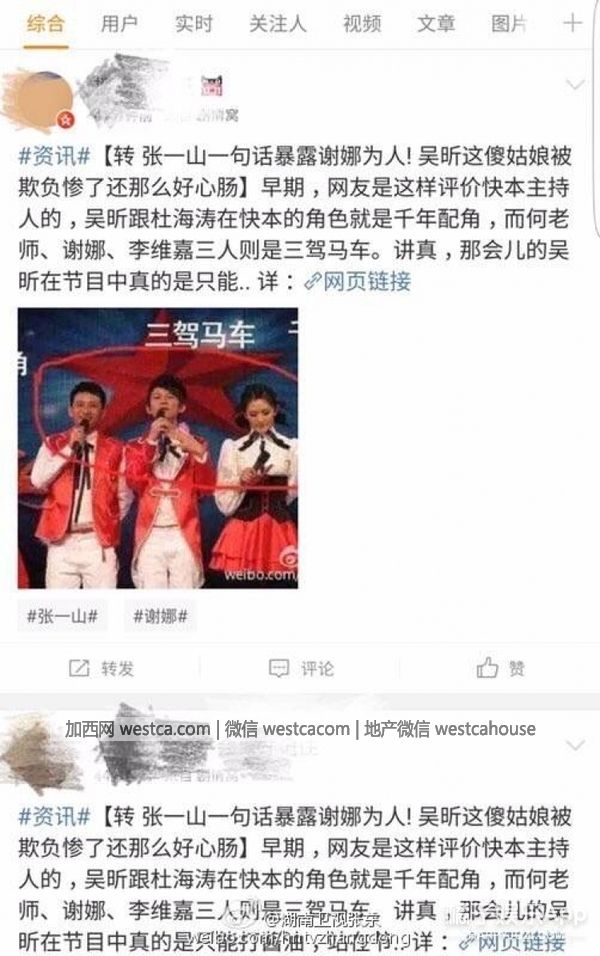Comment on the first post via 评论
This screenshot has height=956, width=600.
(302, 668)
